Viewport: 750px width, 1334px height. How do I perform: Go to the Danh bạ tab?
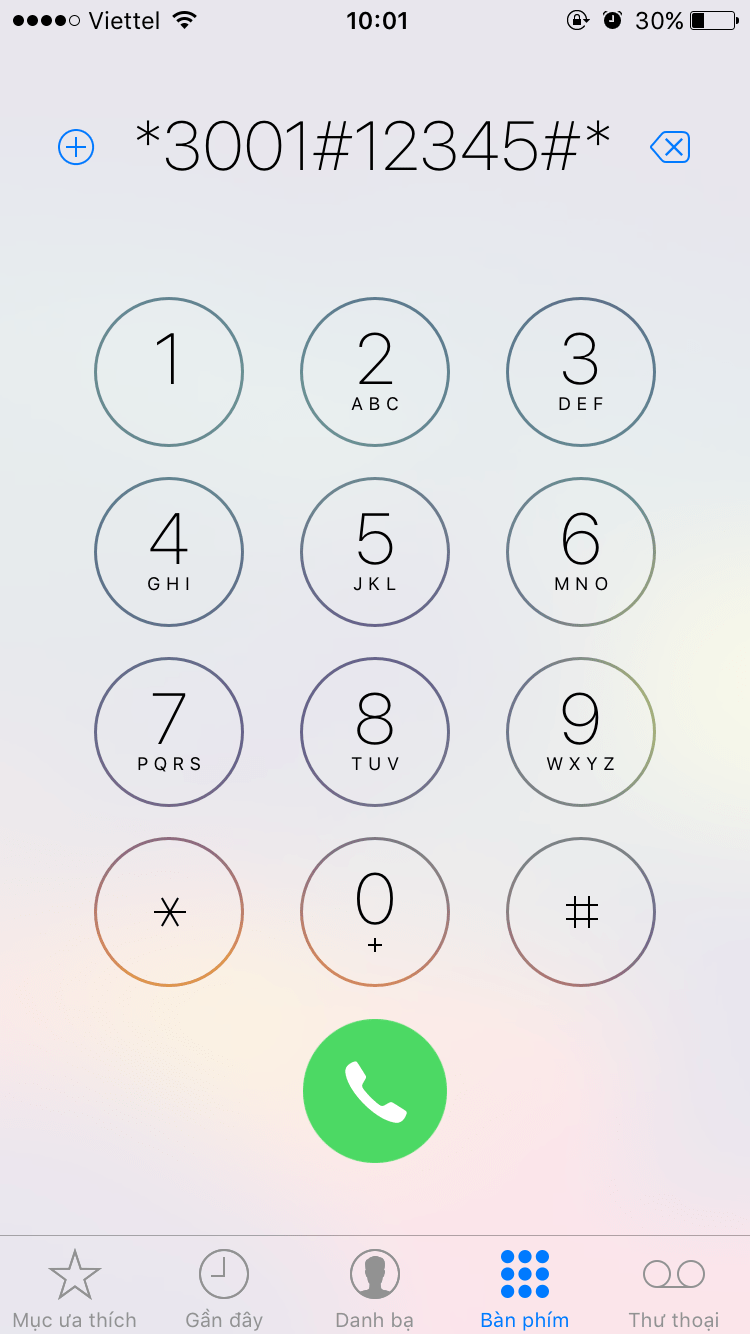pyautogui.click(x=375, y=1288)
